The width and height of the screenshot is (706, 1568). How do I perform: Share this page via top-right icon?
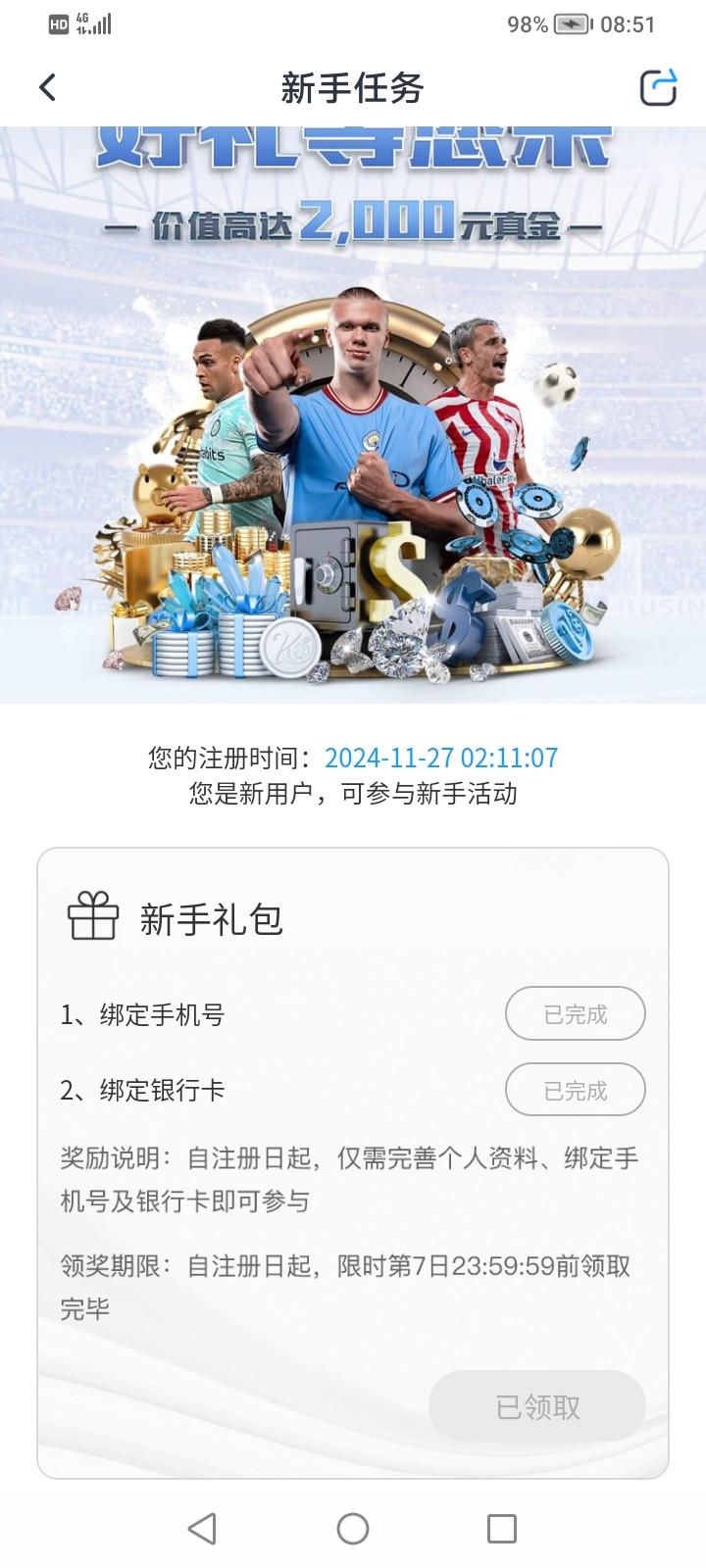[658, 88]
